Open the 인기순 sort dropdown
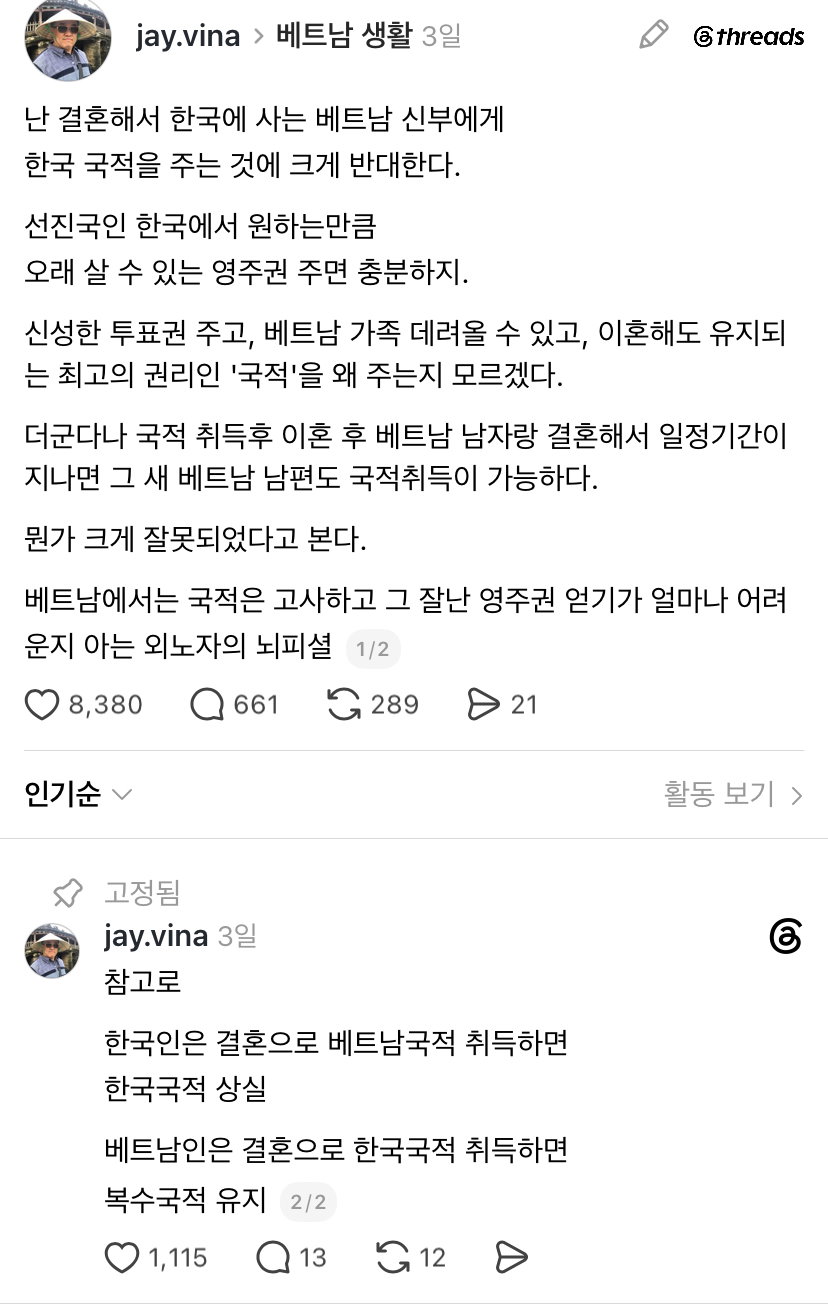Screen dimensions: 828x1314 (x=78, y=795)
